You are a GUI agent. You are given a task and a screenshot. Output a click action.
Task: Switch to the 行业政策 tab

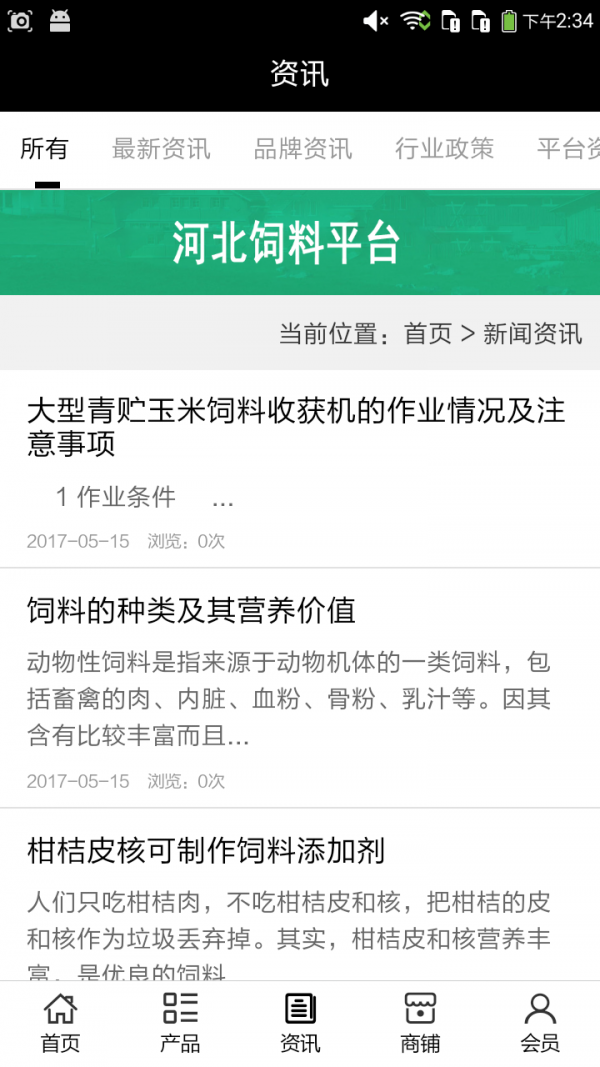444,149
